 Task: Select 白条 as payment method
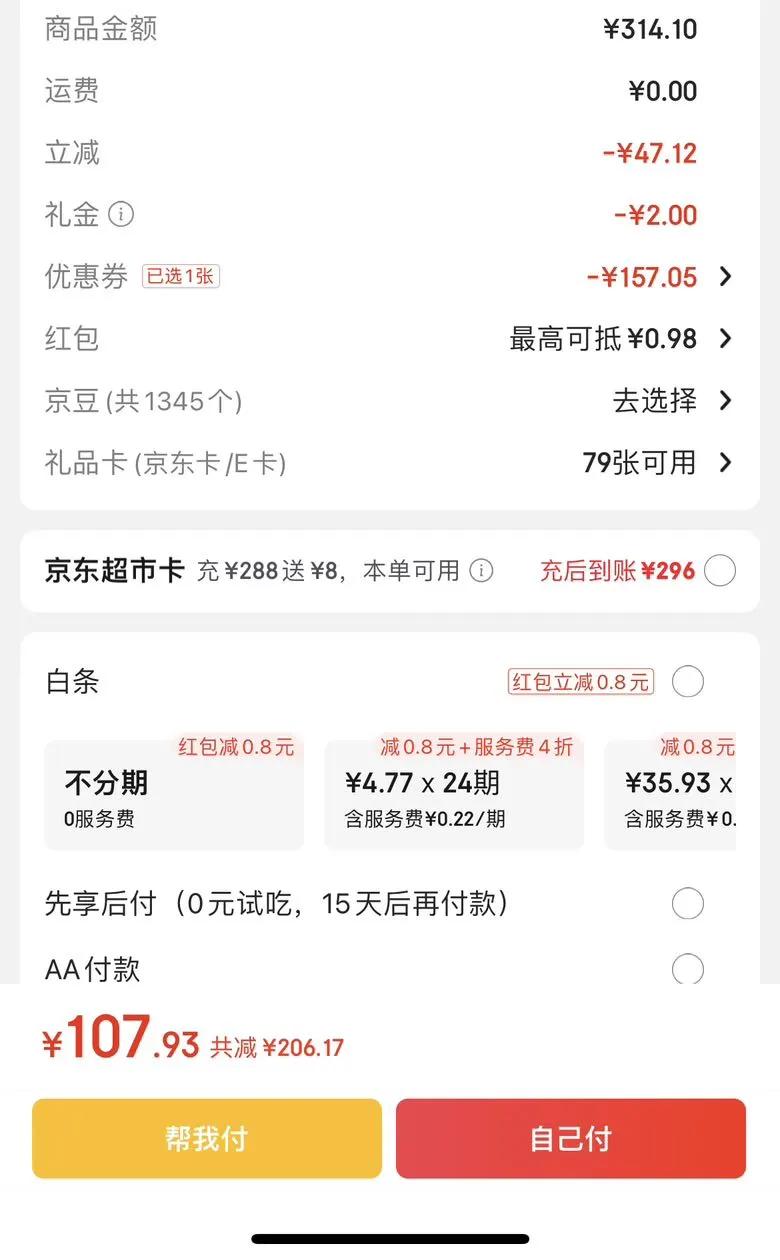coord(688,682)
